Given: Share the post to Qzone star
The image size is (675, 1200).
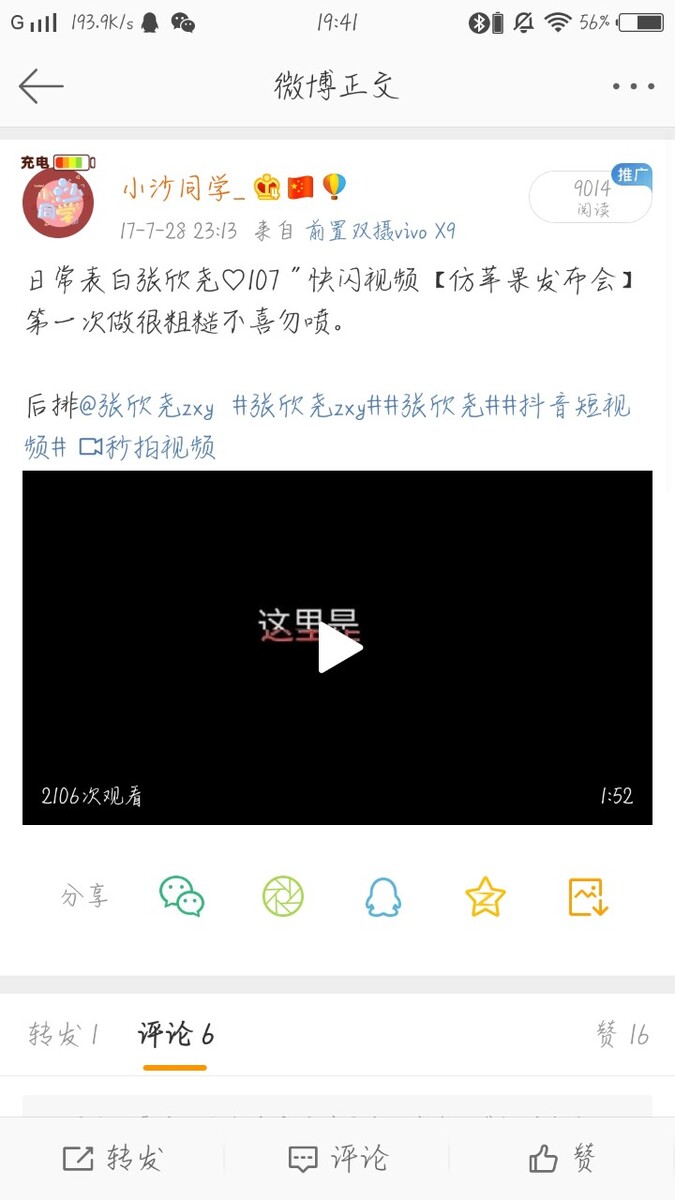Looking at the screenshot, I should pyautogui.click(x=486, y=896).
